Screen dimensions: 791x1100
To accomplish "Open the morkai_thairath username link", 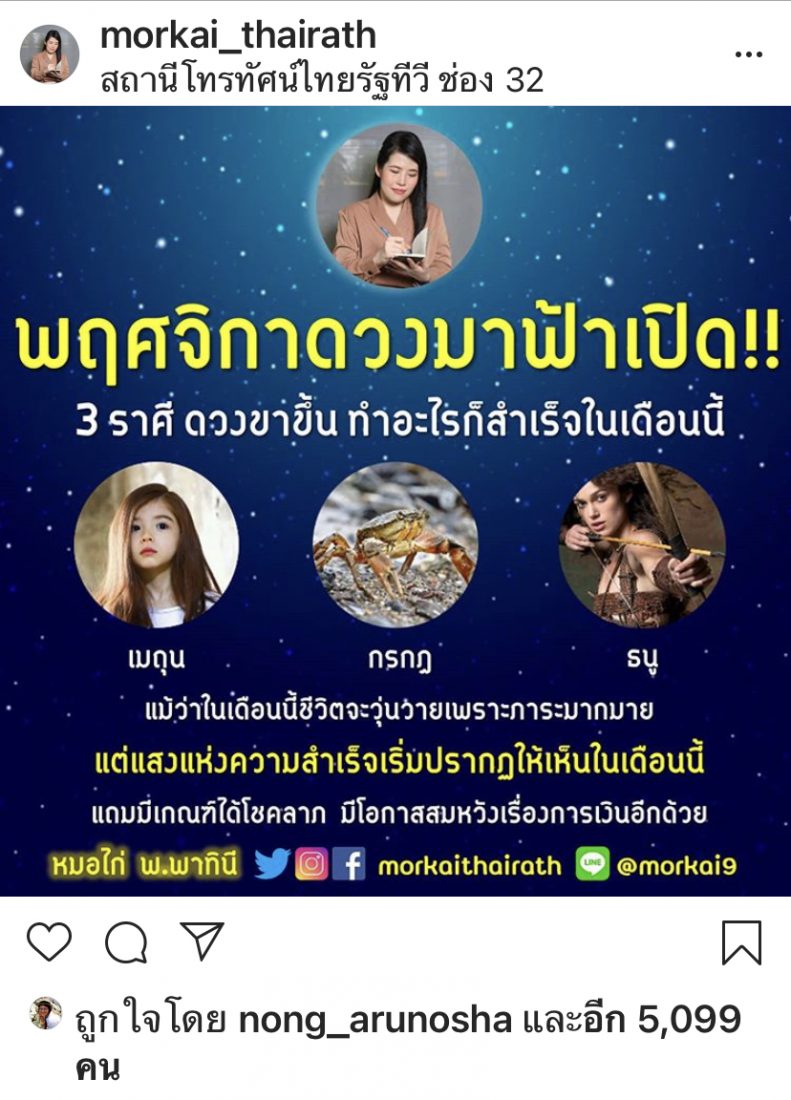I will (x=238, y=35).
